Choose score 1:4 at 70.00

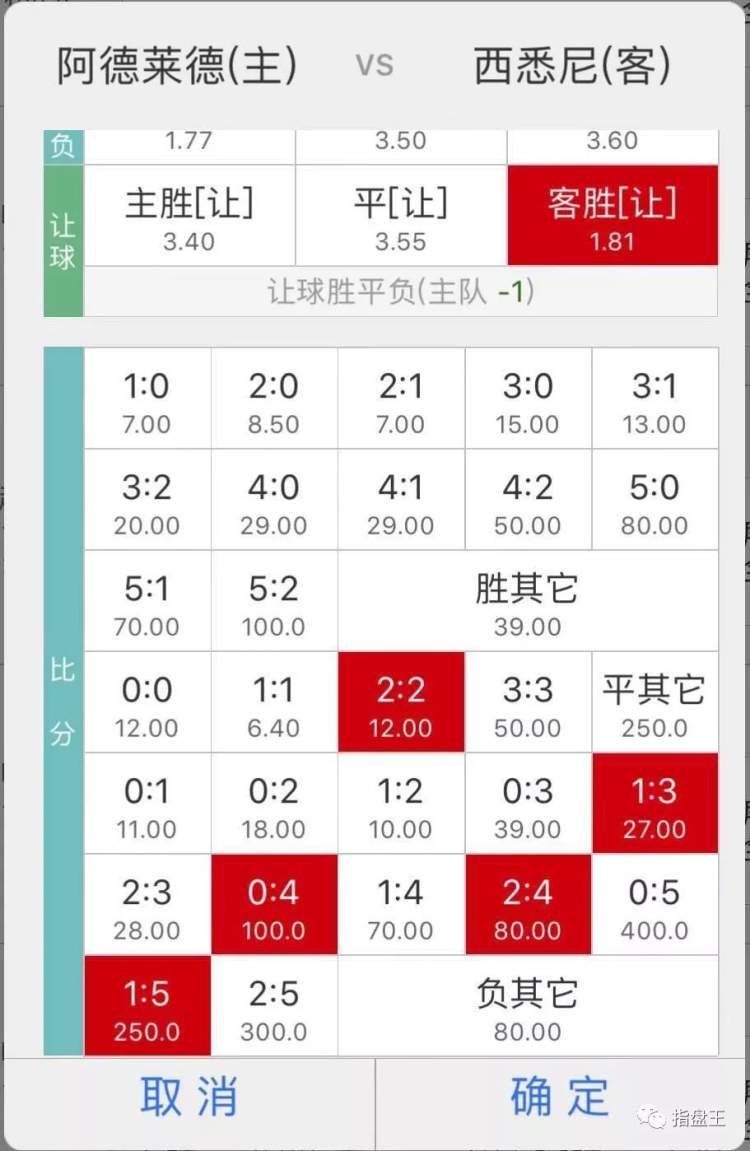click(x=400, y=907)
